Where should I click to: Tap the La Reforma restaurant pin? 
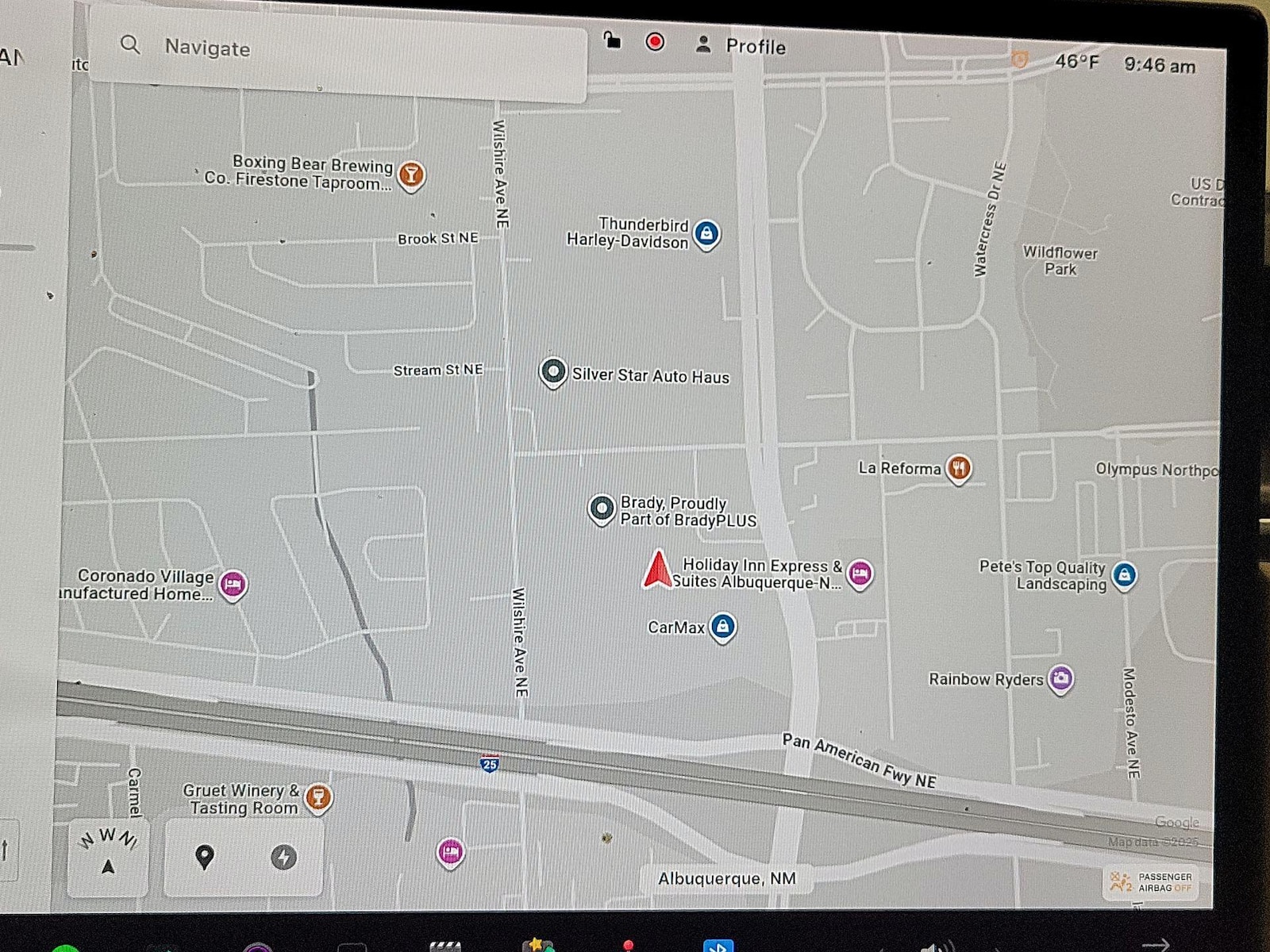coord(959,467)
